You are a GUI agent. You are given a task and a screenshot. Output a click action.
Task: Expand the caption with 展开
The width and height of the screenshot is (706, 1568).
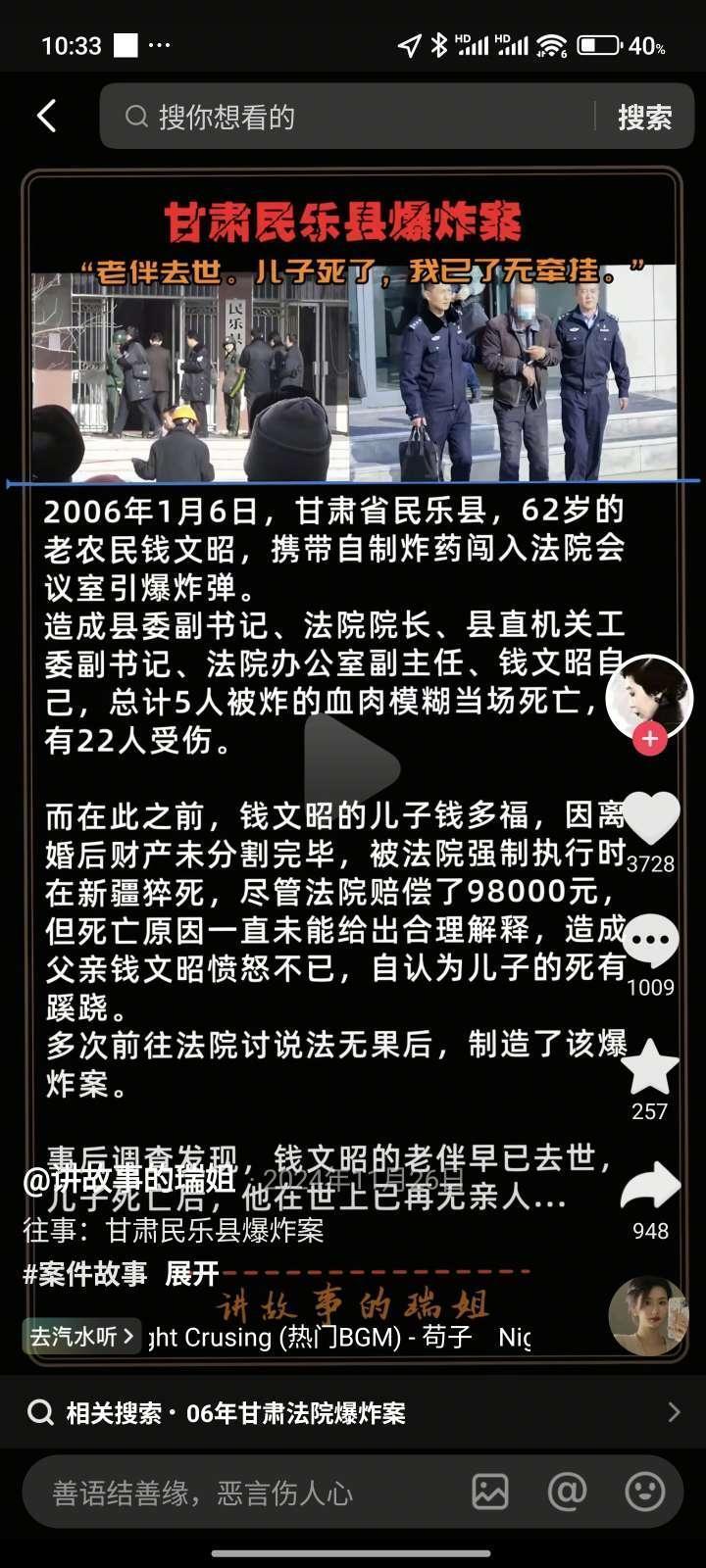pyautogui.click(x=191, y=1273)
